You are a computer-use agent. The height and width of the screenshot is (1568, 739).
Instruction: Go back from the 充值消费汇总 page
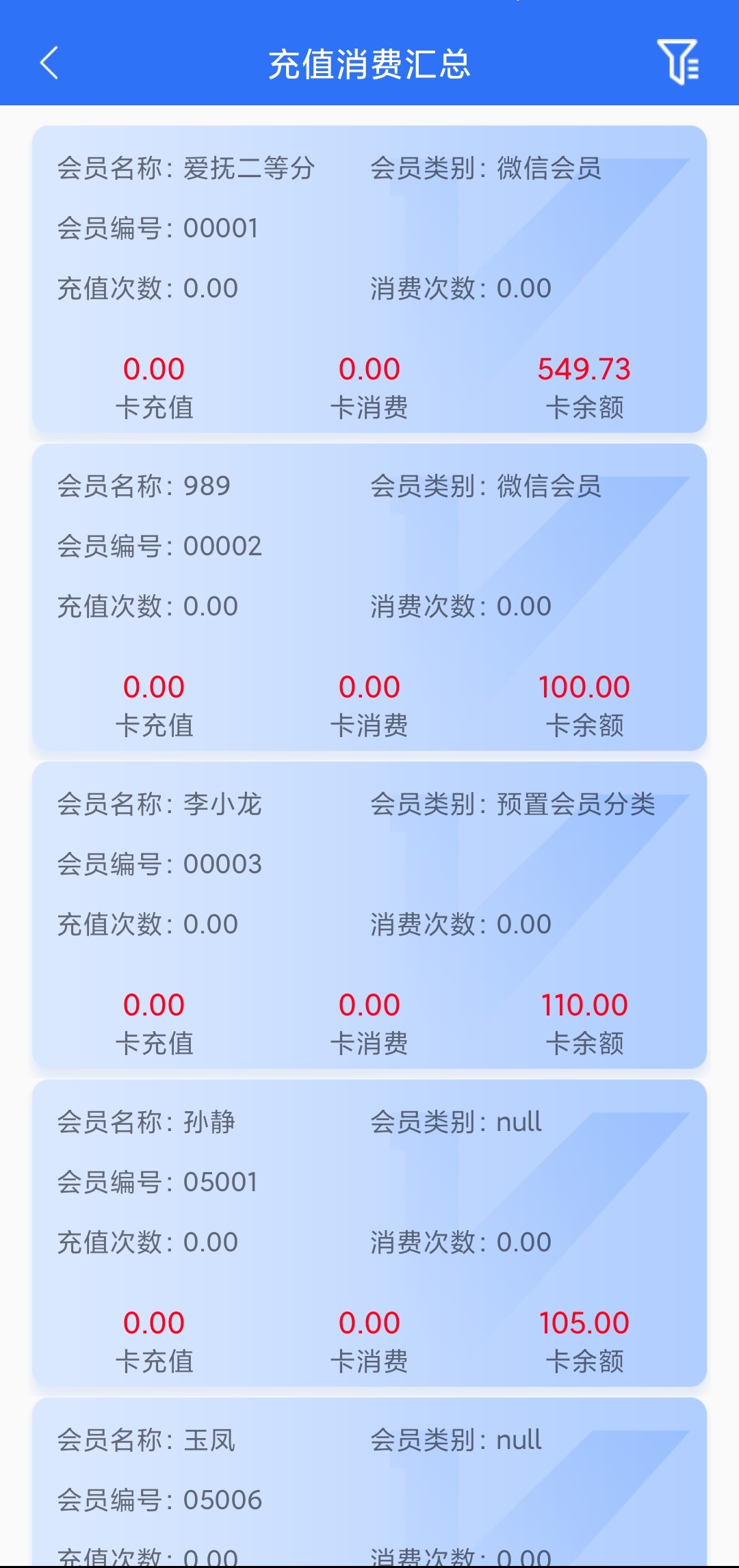click(x=49, y=64)
